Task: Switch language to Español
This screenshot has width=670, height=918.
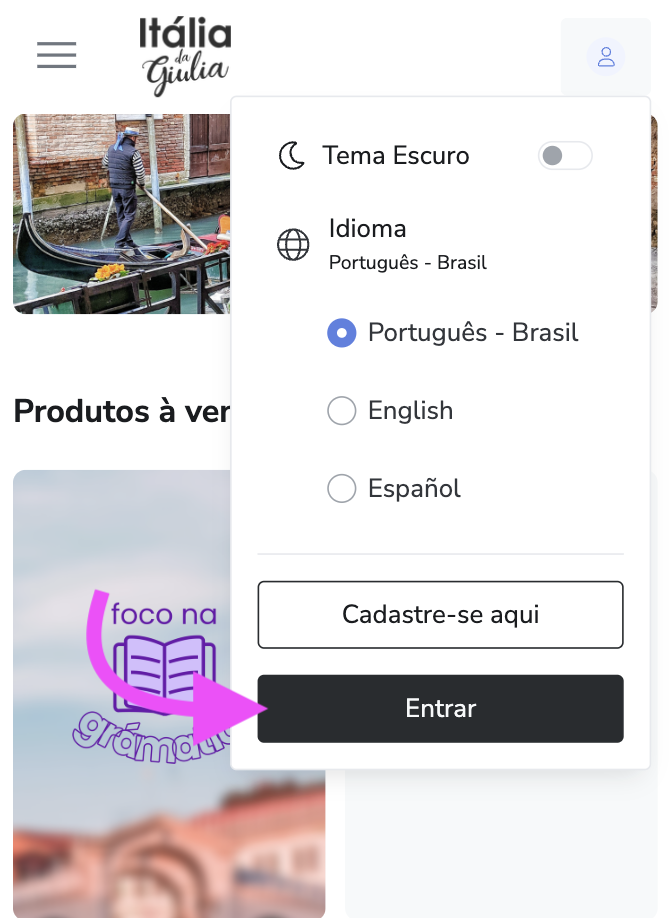Action: click(342, 489)
